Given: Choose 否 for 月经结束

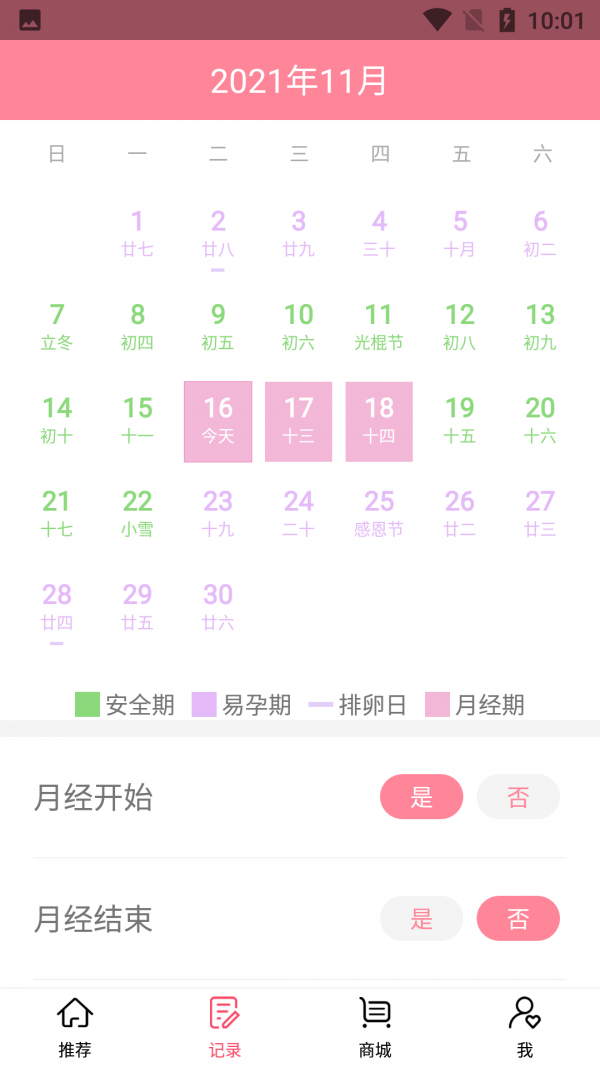Looking at the screenshot, I should (517, 918).
